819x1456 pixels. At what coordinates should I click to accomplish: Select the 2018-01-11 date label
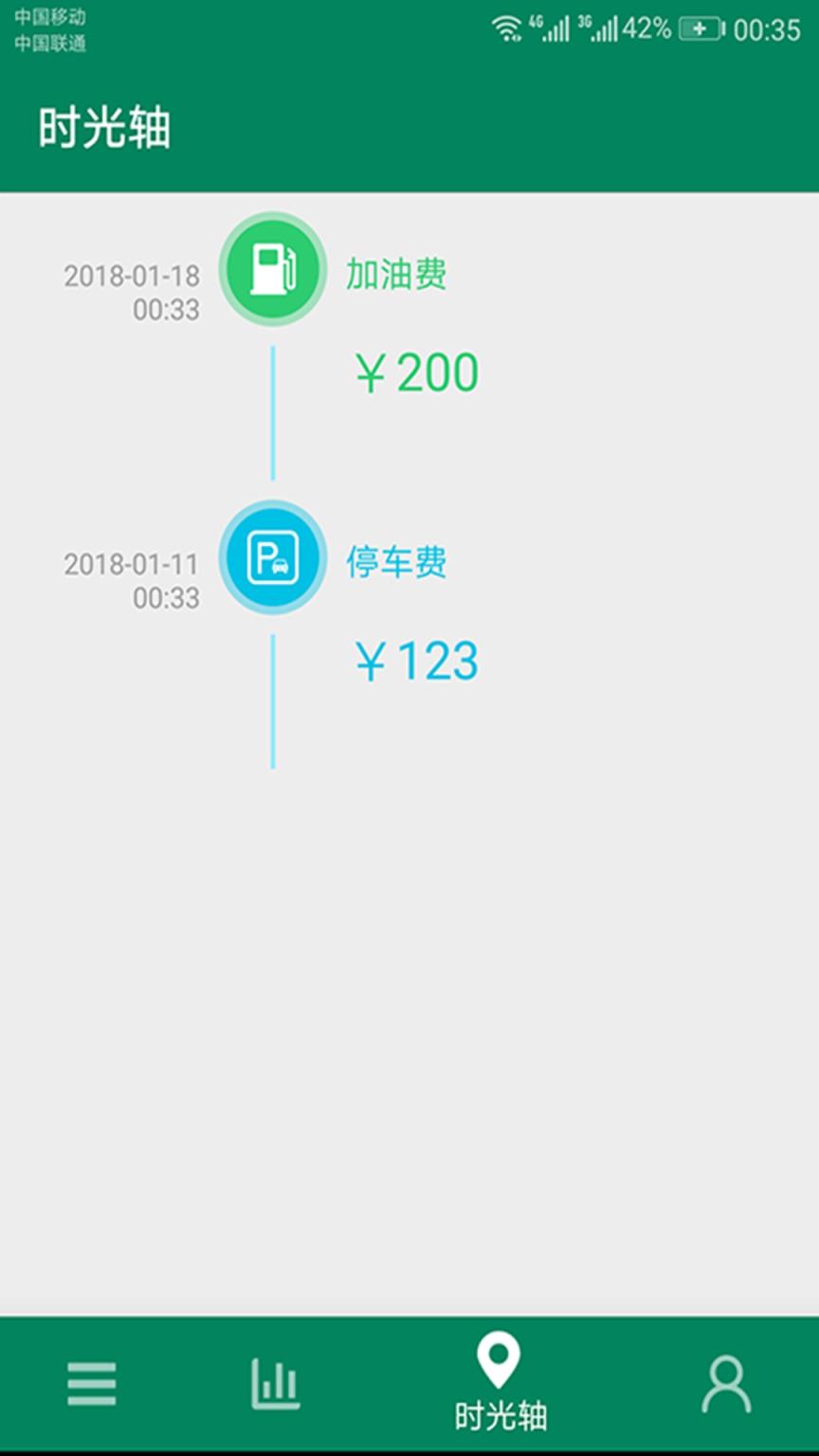(x=132, y=564)
